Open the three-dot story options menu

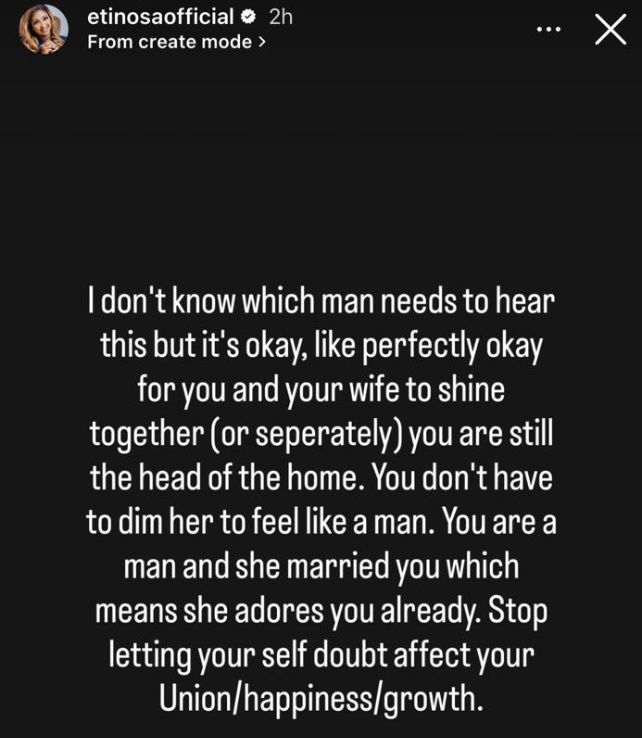(x=550, y=31)
